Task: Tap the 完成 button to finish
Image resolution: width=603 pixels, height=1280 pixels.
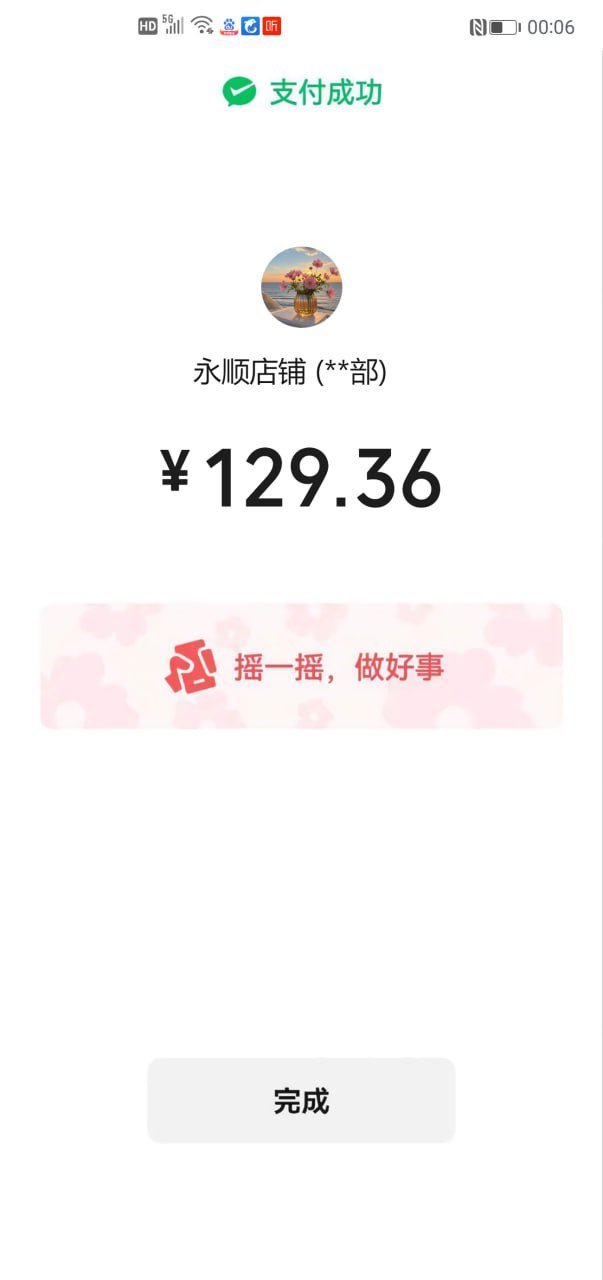Action: [x=301, y=1100]
